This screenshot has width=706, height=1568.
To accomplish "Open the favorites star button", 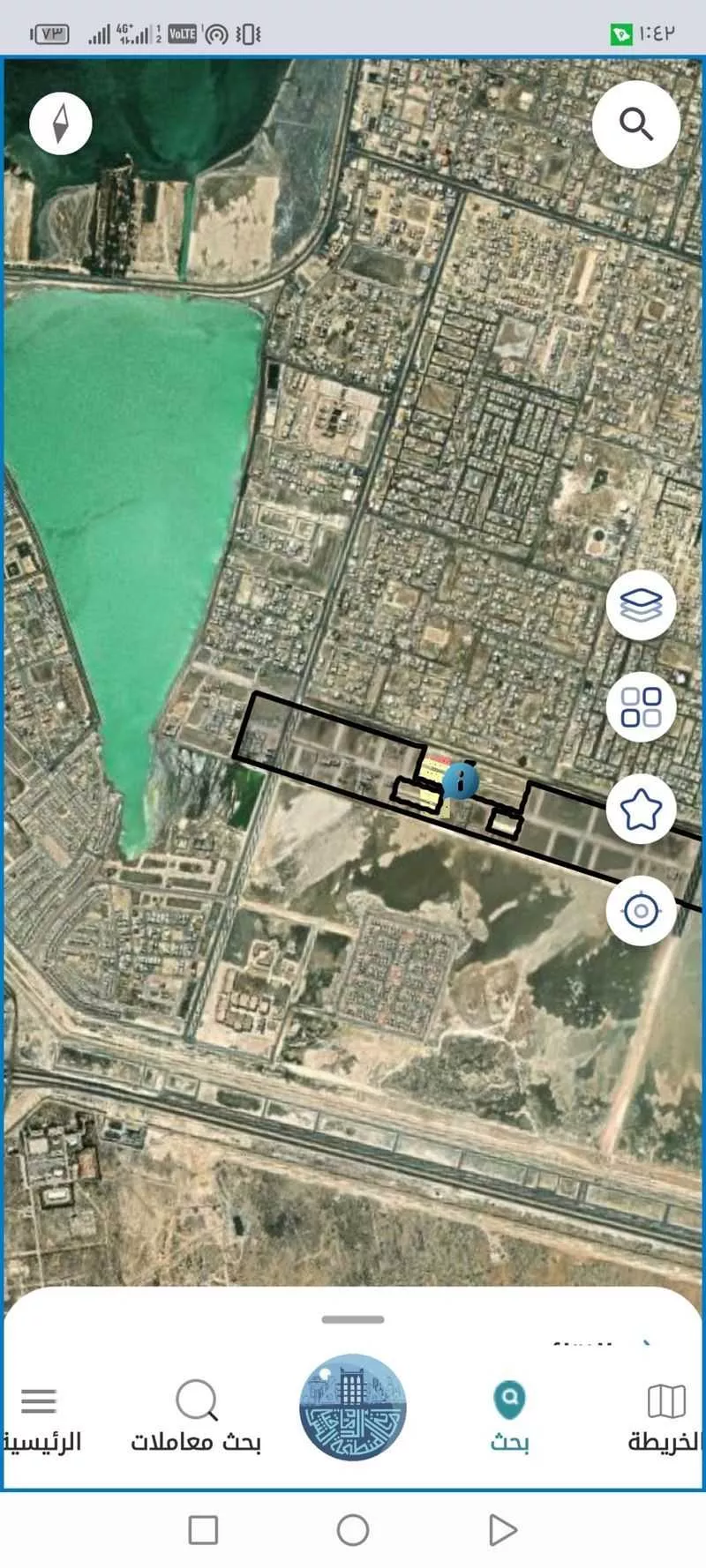I will (641, 809).
